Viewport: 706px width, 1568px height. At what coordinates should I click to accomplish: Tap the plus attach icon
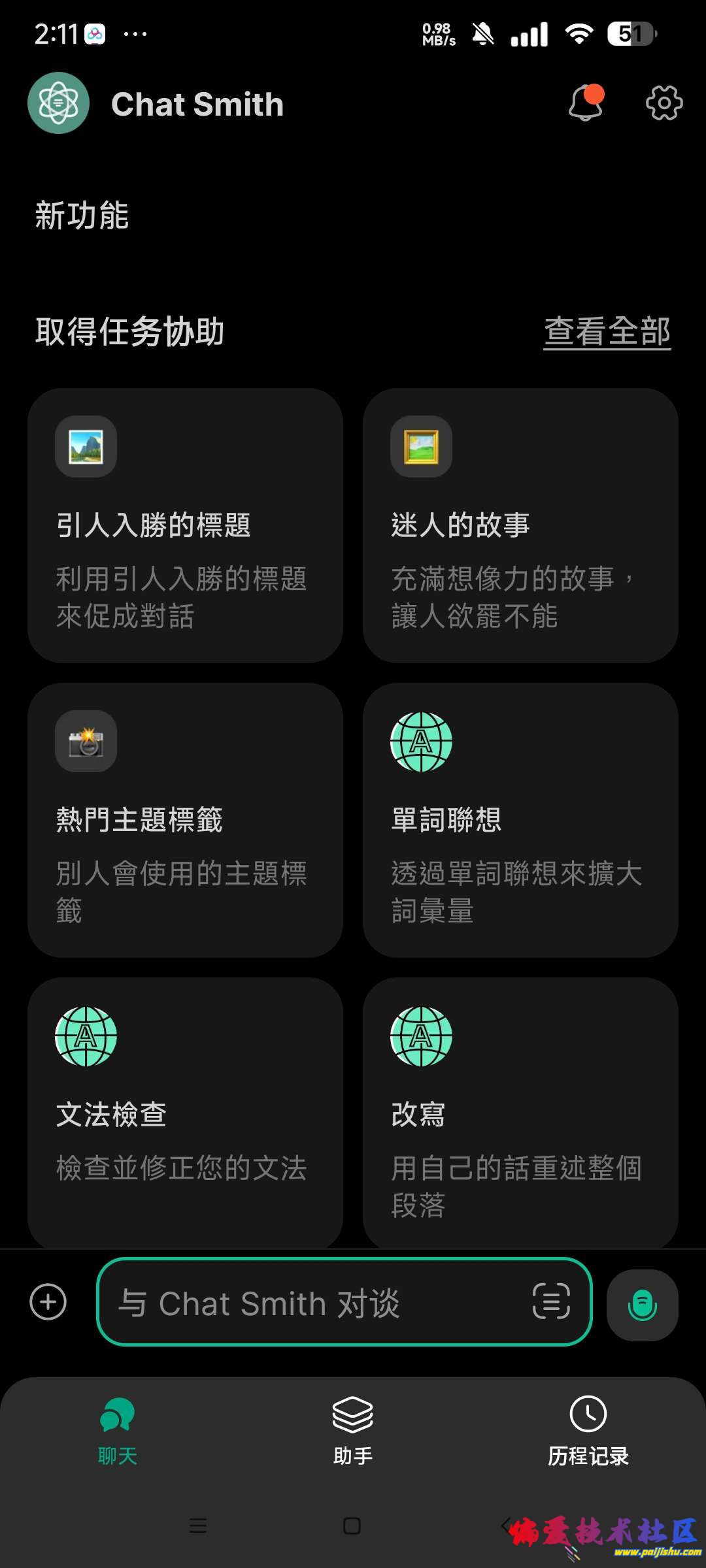[x=48, y=1301]
